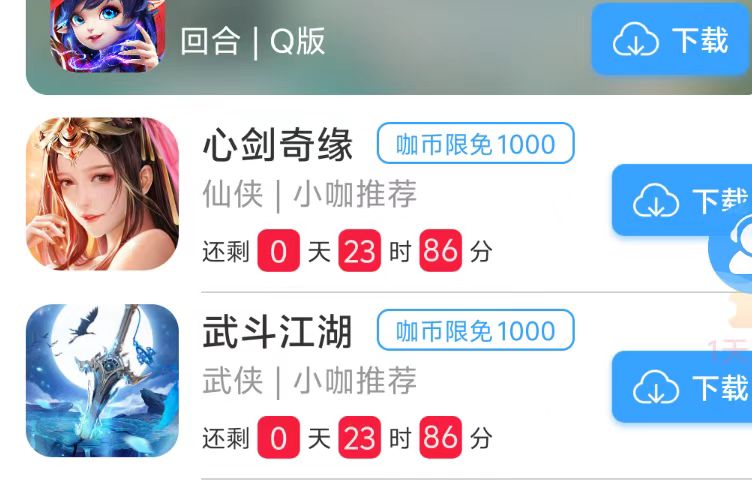The height and width of the screenshot is (486, 752).
Task: Open 心剑奇缘 game details
Action: coord(278,146)
